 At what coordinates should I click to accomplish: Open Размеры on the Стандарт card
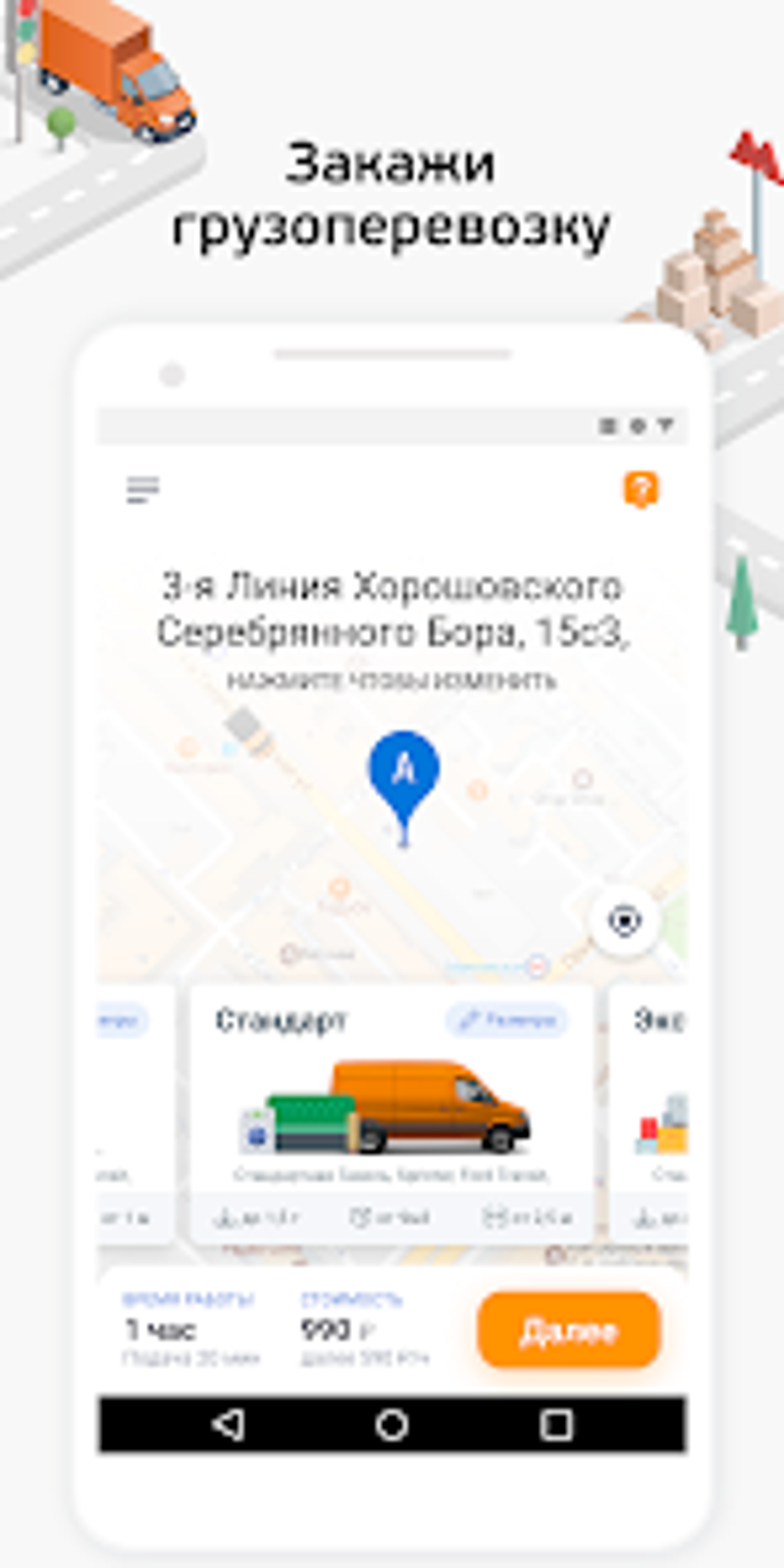point(509,1020)
